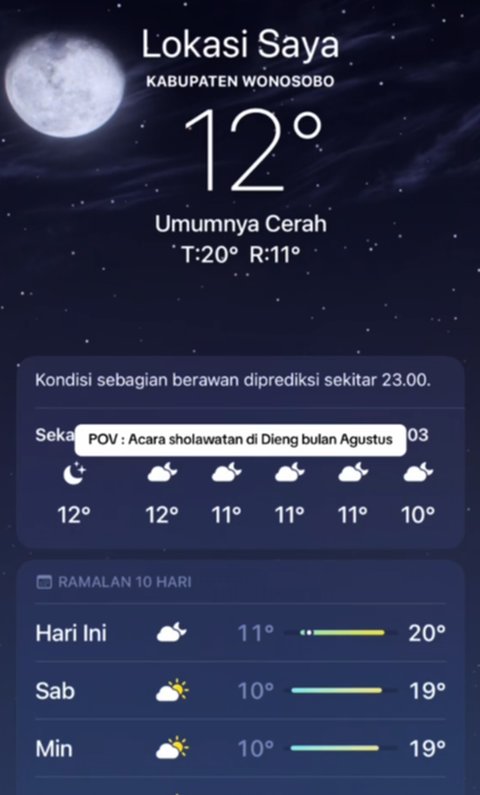Open the Hari Ini forecast row
This screenshot has width=480, height=795.
(240, 633)
